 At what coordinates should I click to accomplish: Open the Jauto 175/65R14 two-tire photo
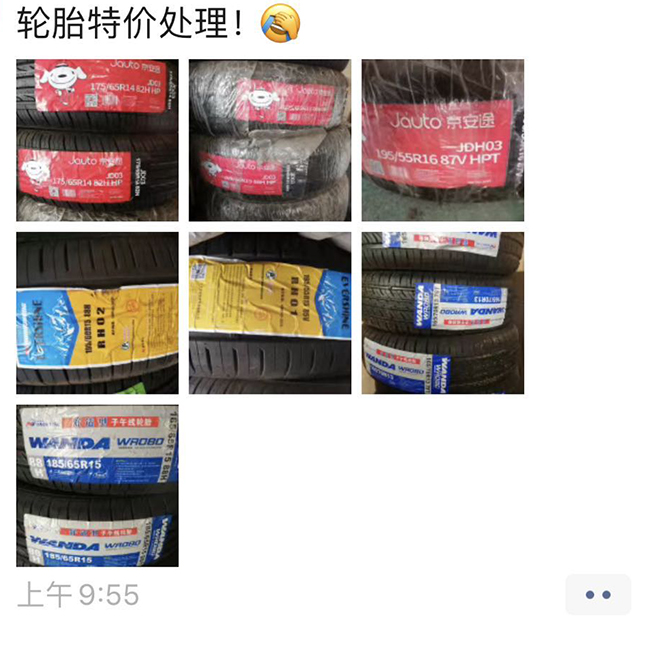(97, 140)
